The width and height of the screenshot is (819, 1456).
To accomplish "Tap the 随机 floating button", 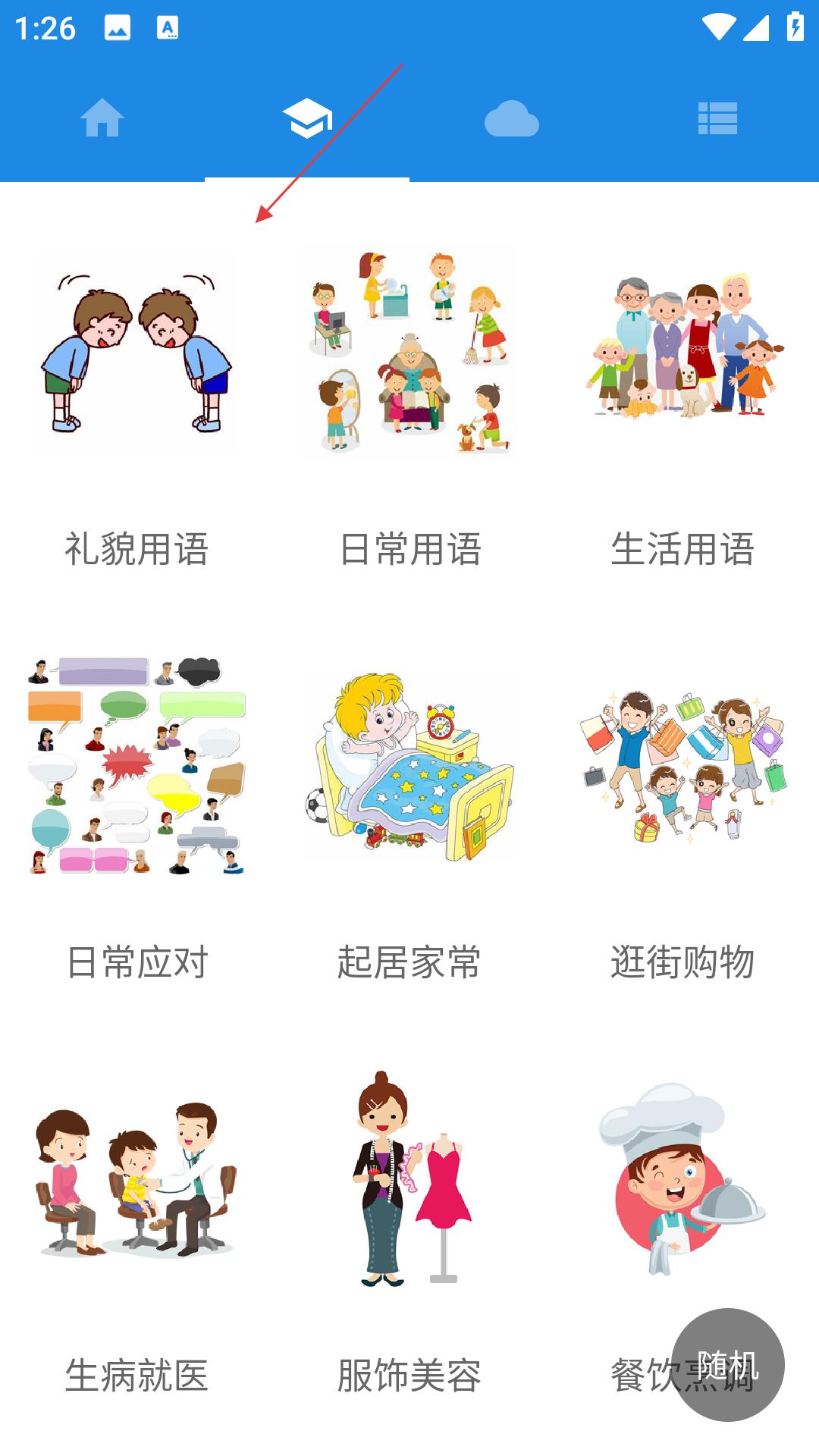I will (728, 1365).
